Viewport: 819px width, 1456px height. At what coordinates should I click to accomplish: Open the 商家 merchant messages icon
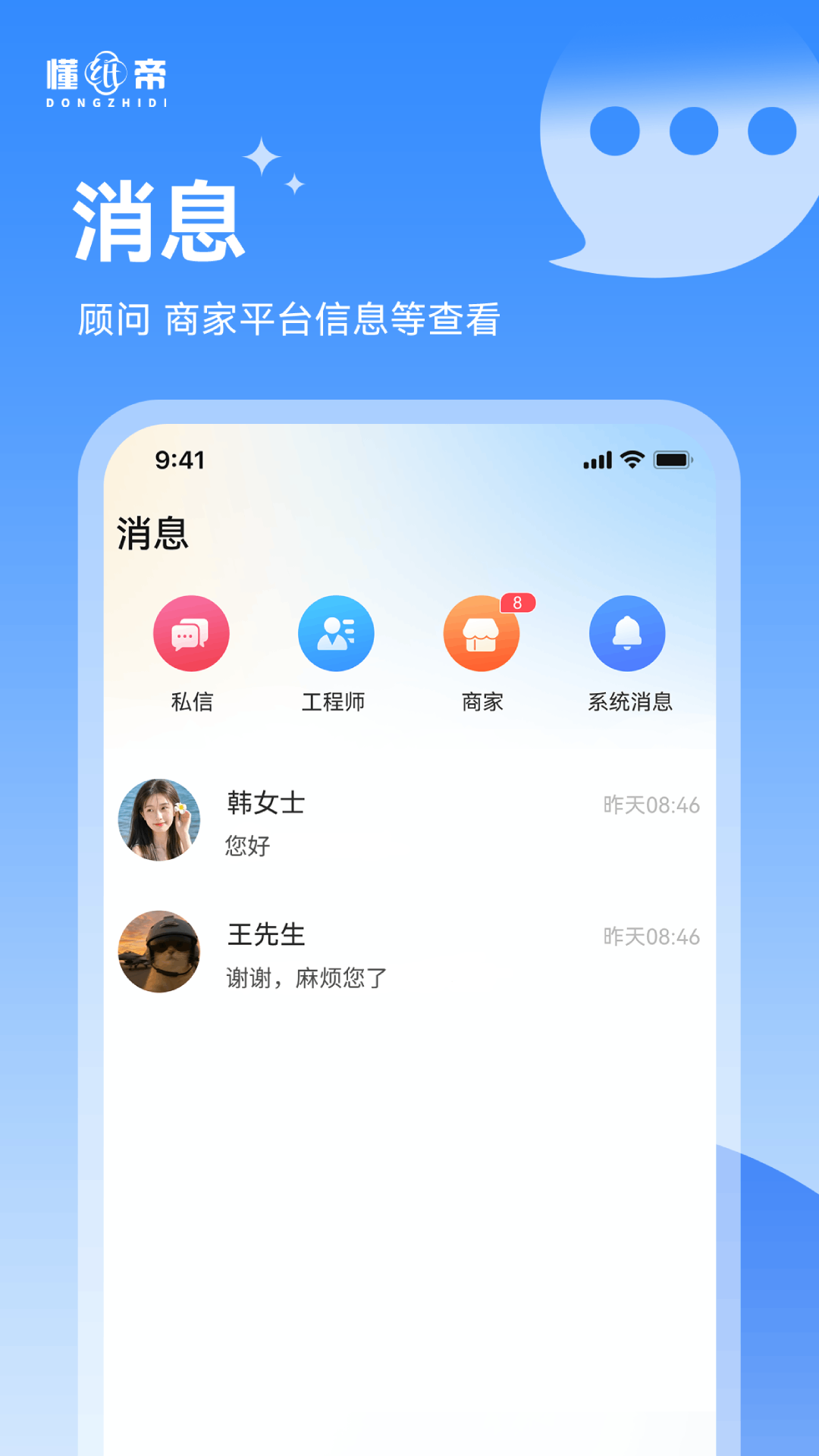tap(482, 634)
